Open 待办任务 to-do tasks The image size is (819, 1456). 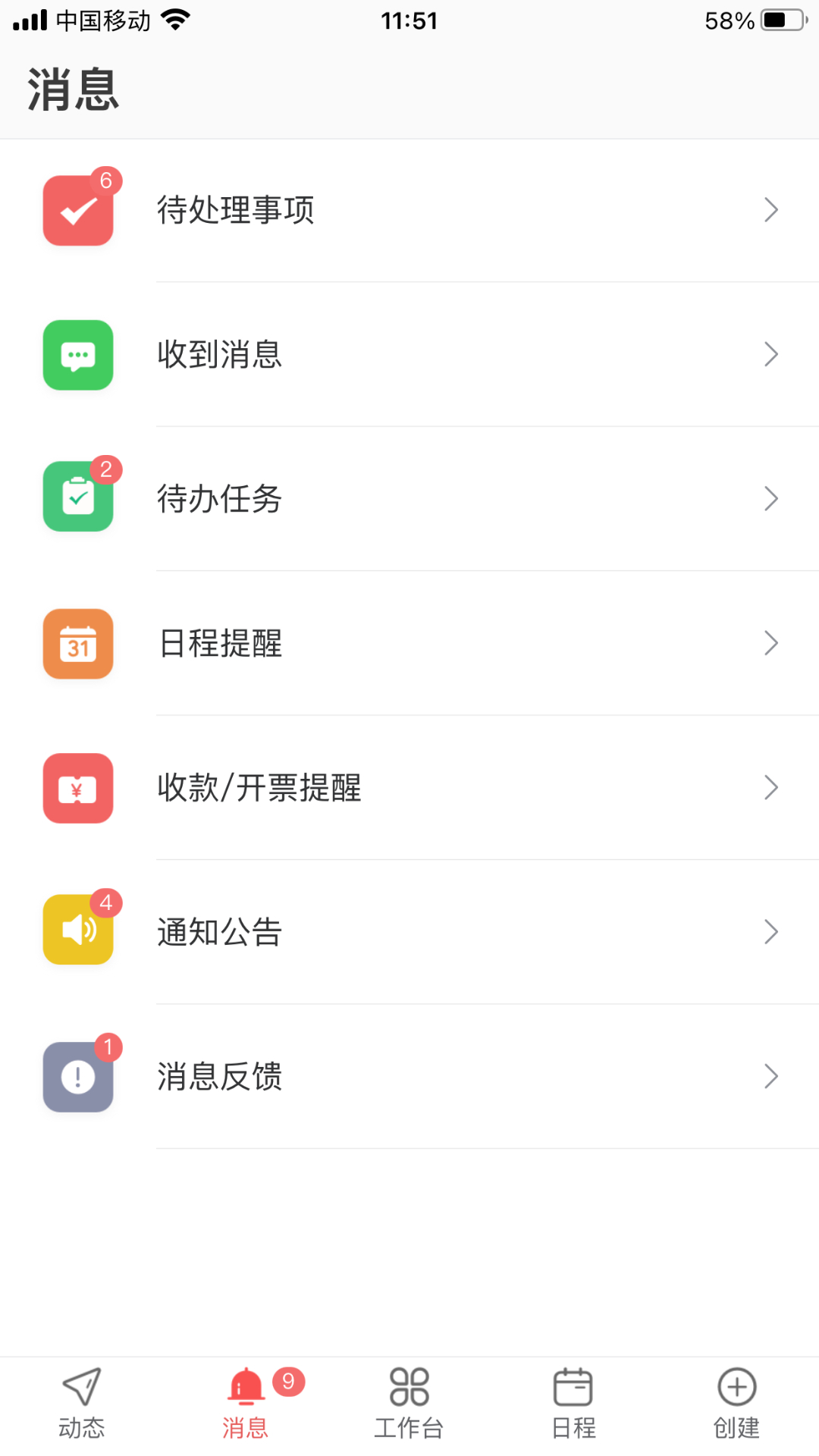409,498
